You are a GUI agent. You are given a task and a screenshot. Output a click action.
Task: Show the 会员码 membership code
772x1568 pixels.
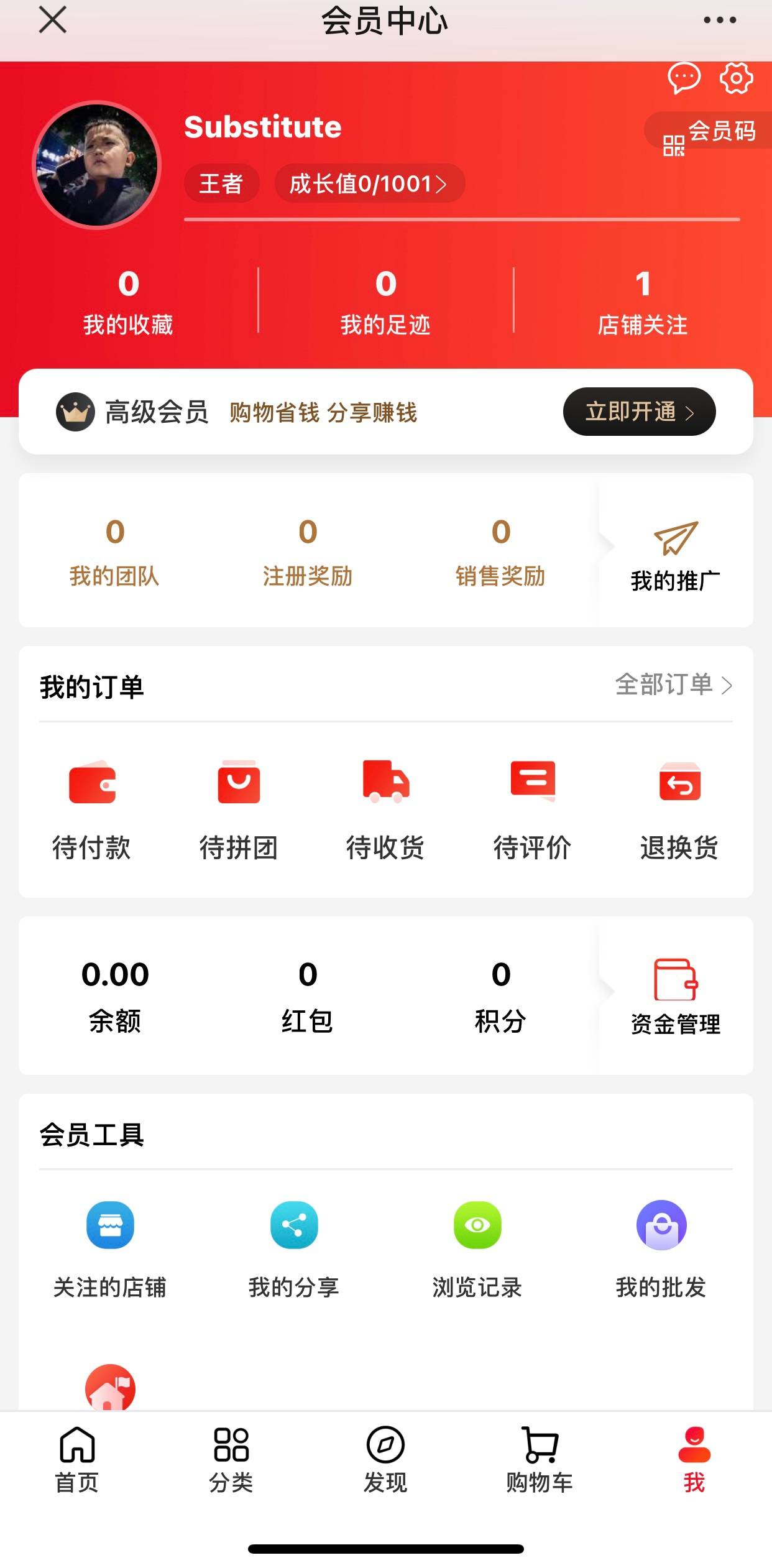click(709, 132)
